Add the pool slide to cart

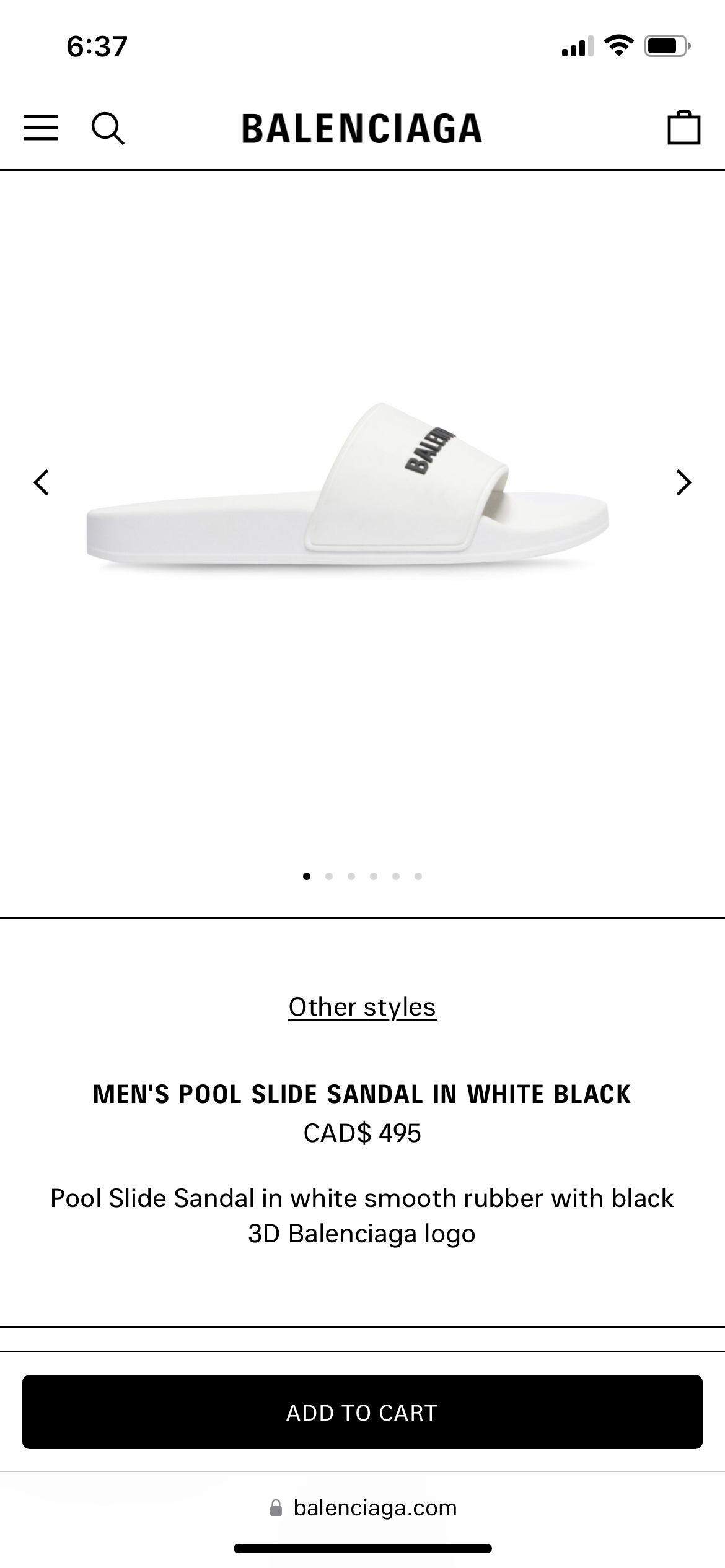coord(362,1413)
